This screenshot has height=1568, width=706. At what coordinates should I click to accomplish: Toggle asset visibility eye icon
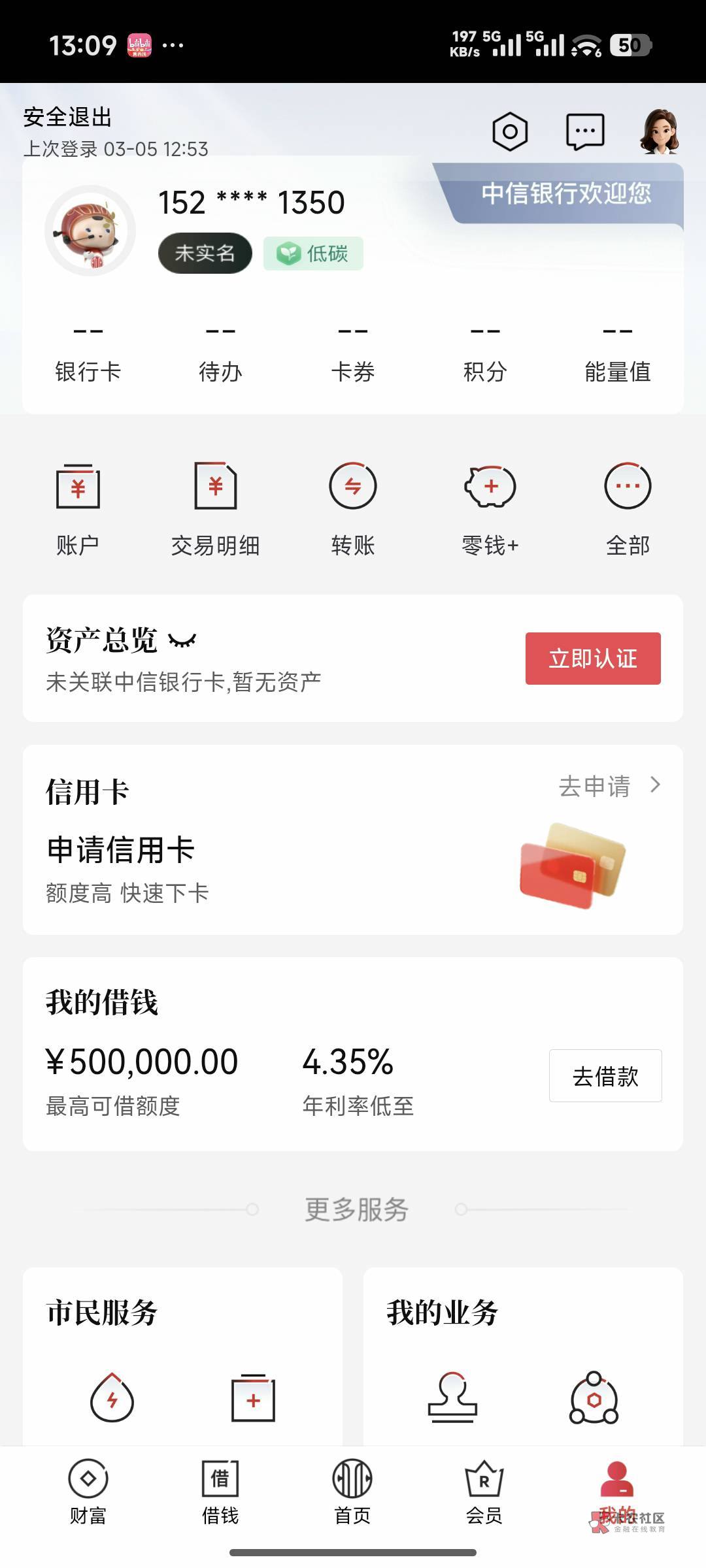tap(182, 640)
